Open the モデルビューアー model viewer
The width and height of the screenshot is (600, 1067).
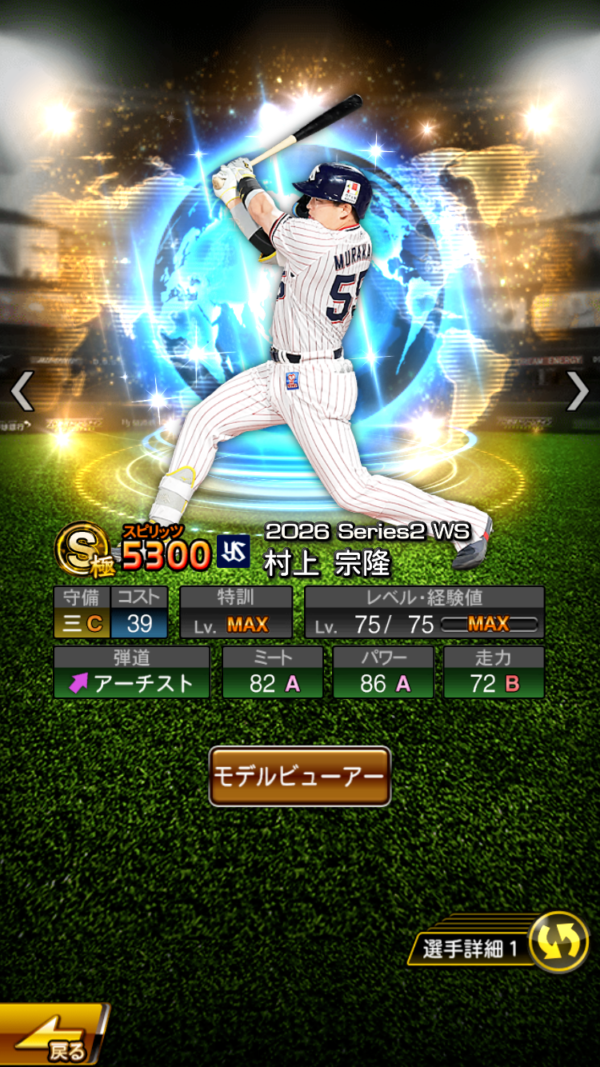300,776
